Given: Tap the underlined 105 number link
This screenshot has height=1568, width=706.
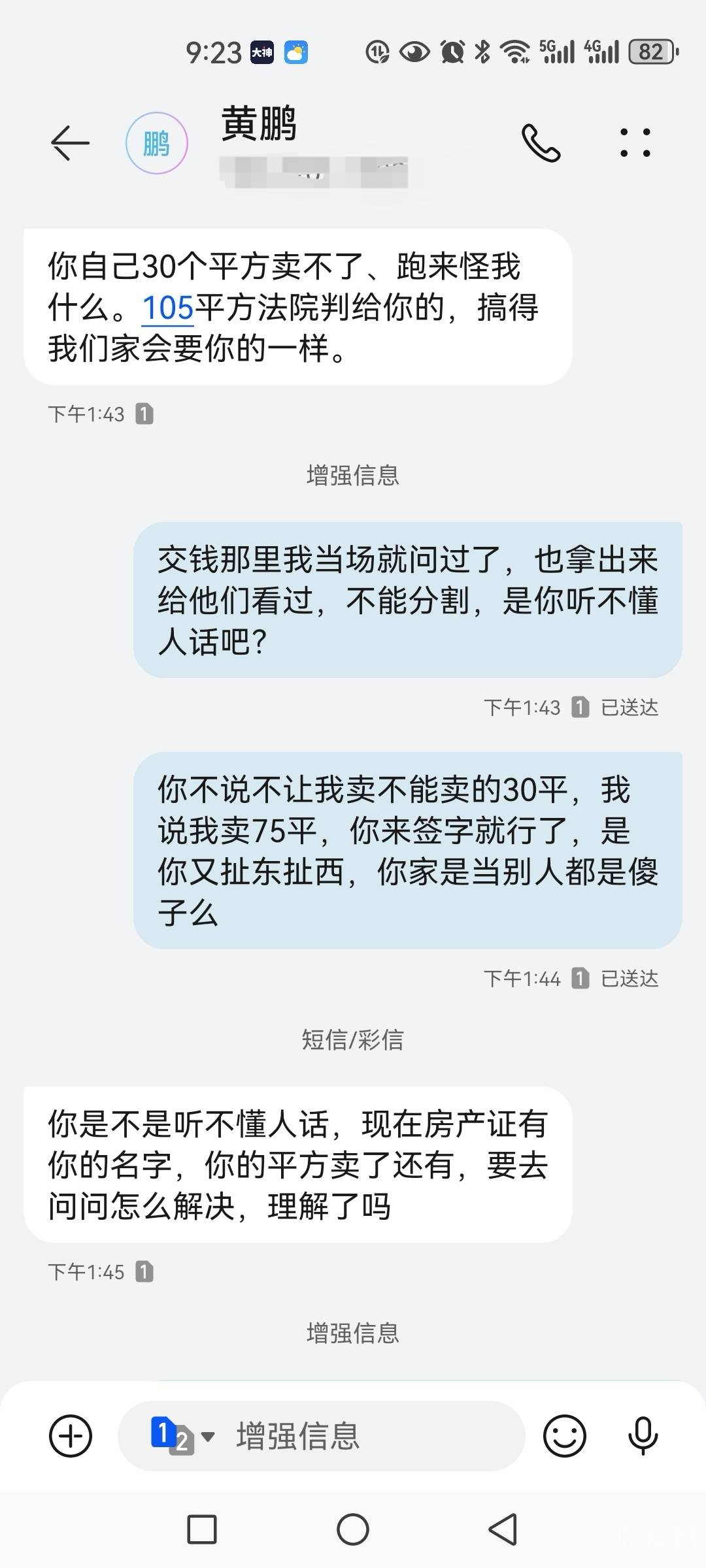Looking at the screenshot, I should click(x=168, y=308).
